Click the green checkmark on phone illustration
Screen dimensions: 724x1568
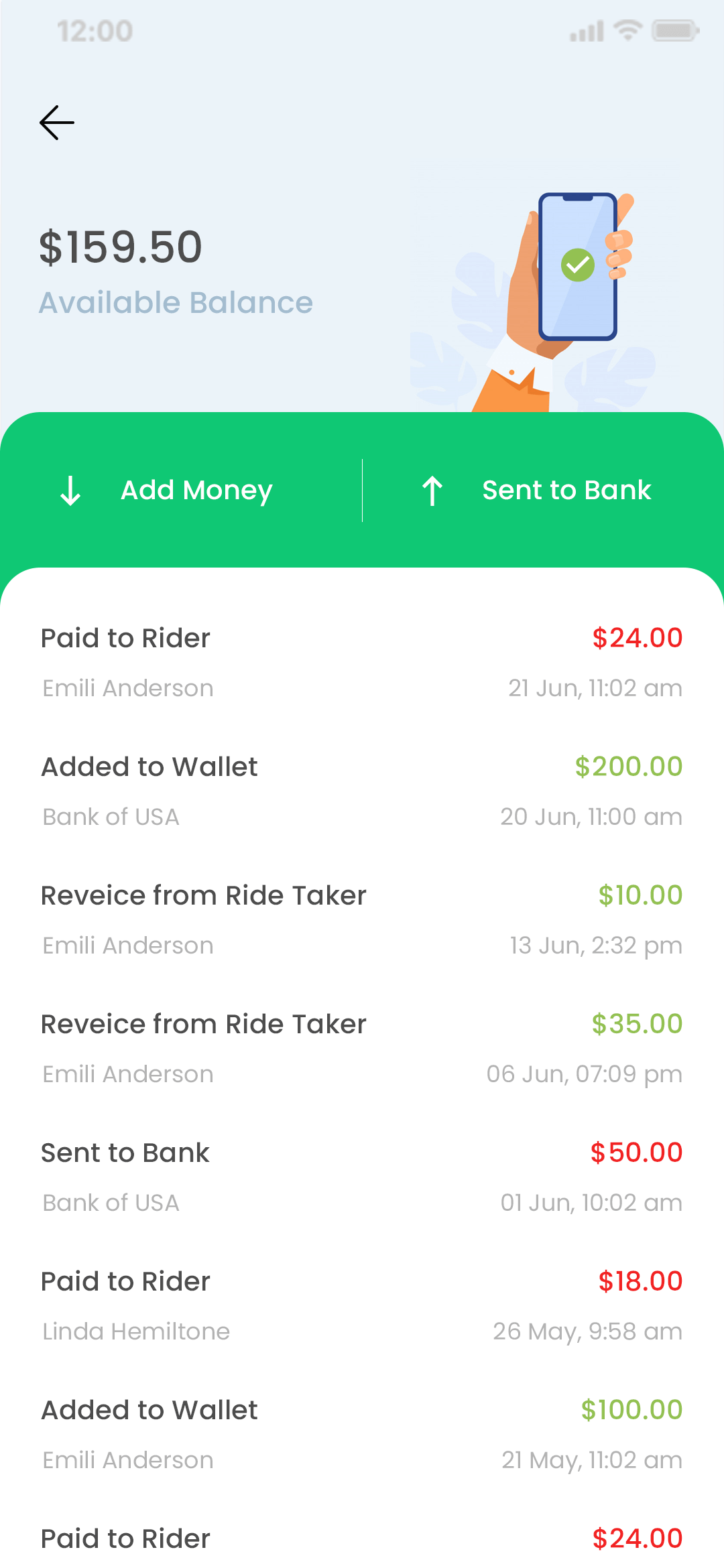coord(578,266)
